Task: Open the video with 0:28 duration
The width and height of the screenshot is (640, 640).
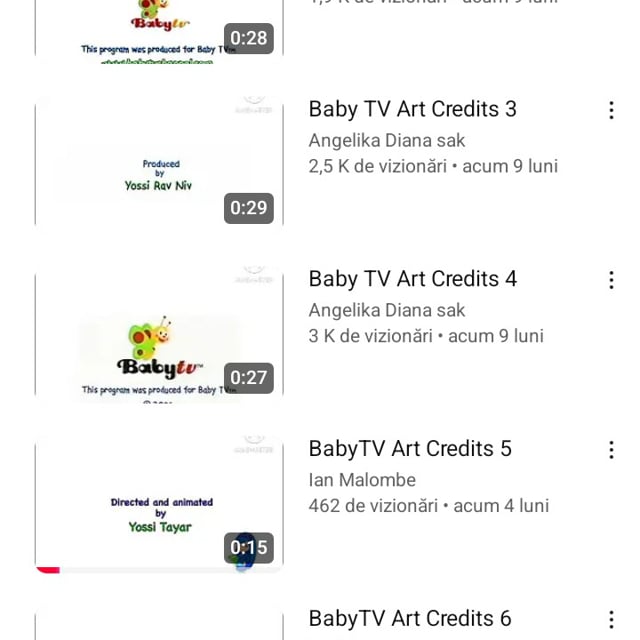Action: pos(159,32)
